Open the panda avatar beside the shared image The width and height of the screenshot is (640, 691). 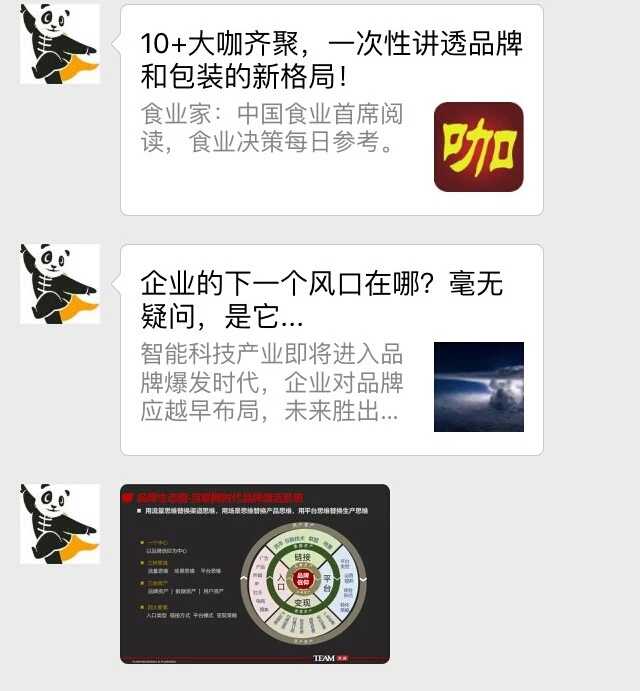60,524
